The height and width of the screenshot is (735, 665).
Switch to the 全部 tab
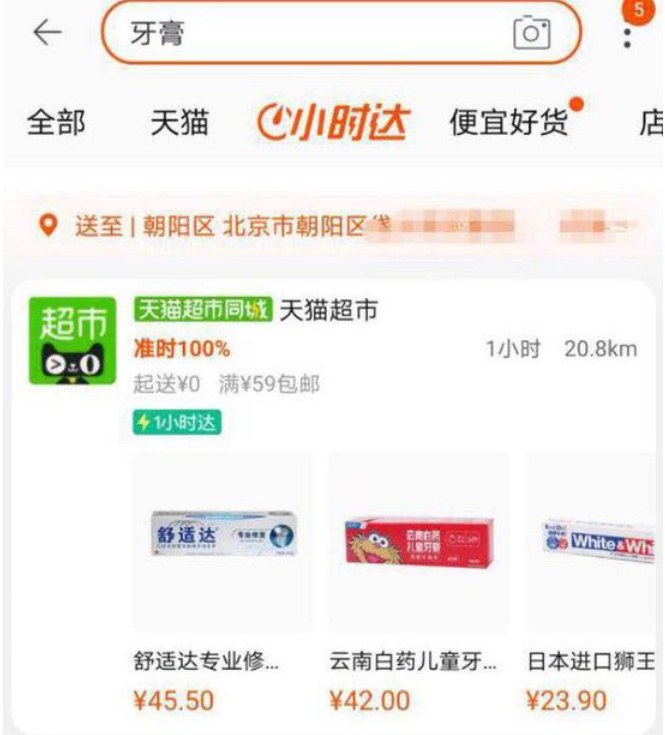point(56,123)
